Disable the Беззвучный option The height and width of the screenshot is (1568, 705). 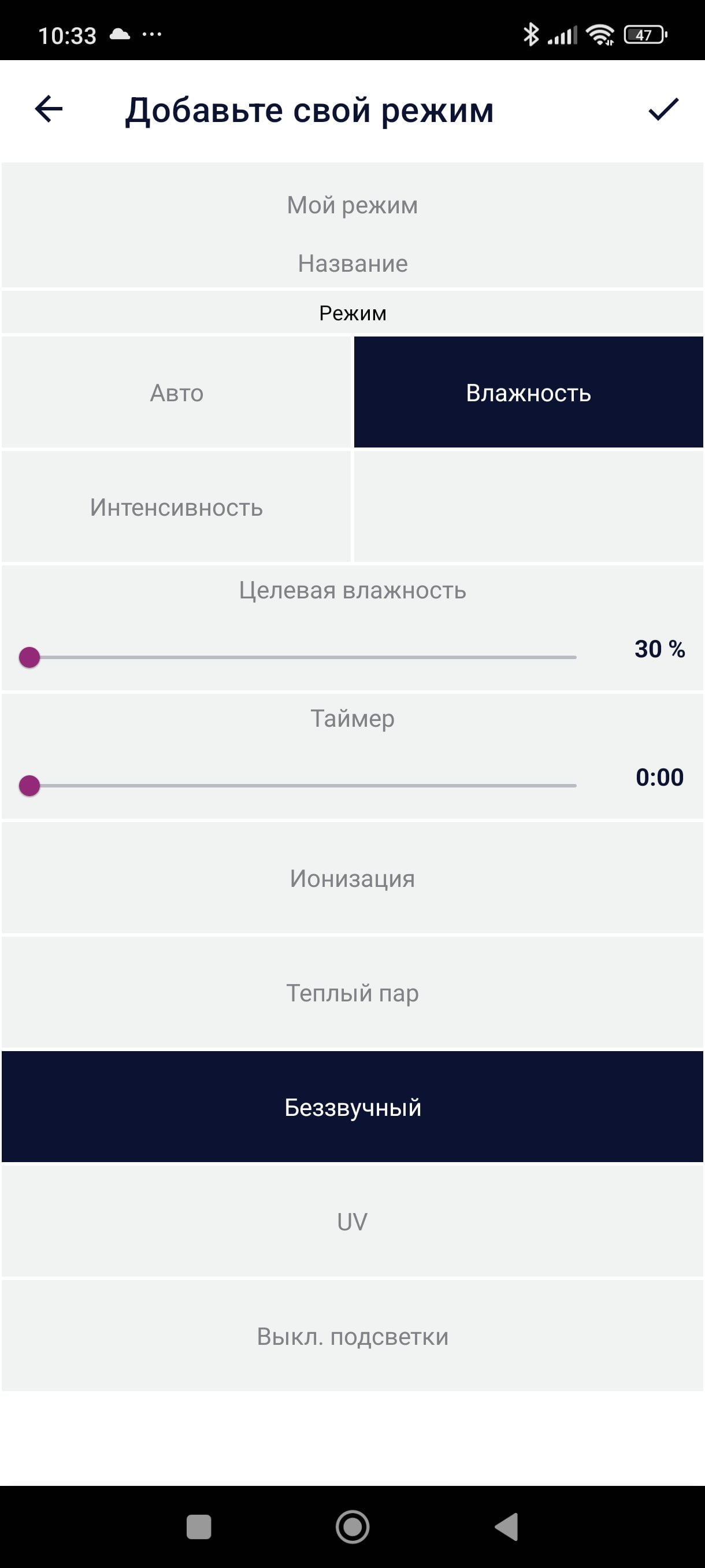click(x=352, y=1107)
